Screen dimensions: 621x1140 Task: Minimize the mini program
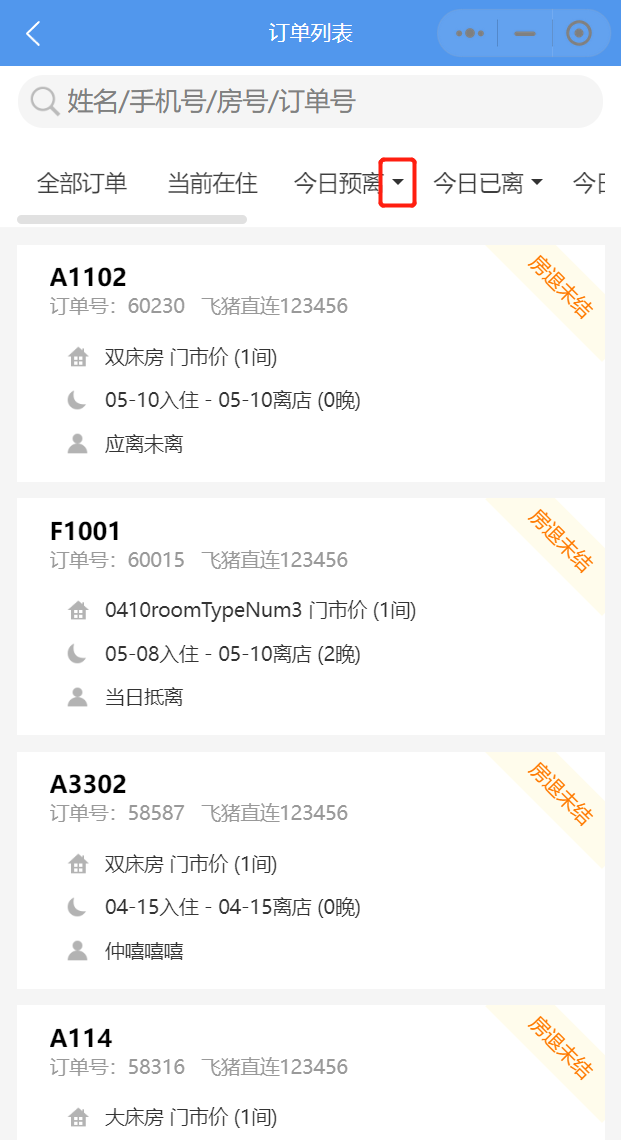pyautogui.click(x=524, y=33)
